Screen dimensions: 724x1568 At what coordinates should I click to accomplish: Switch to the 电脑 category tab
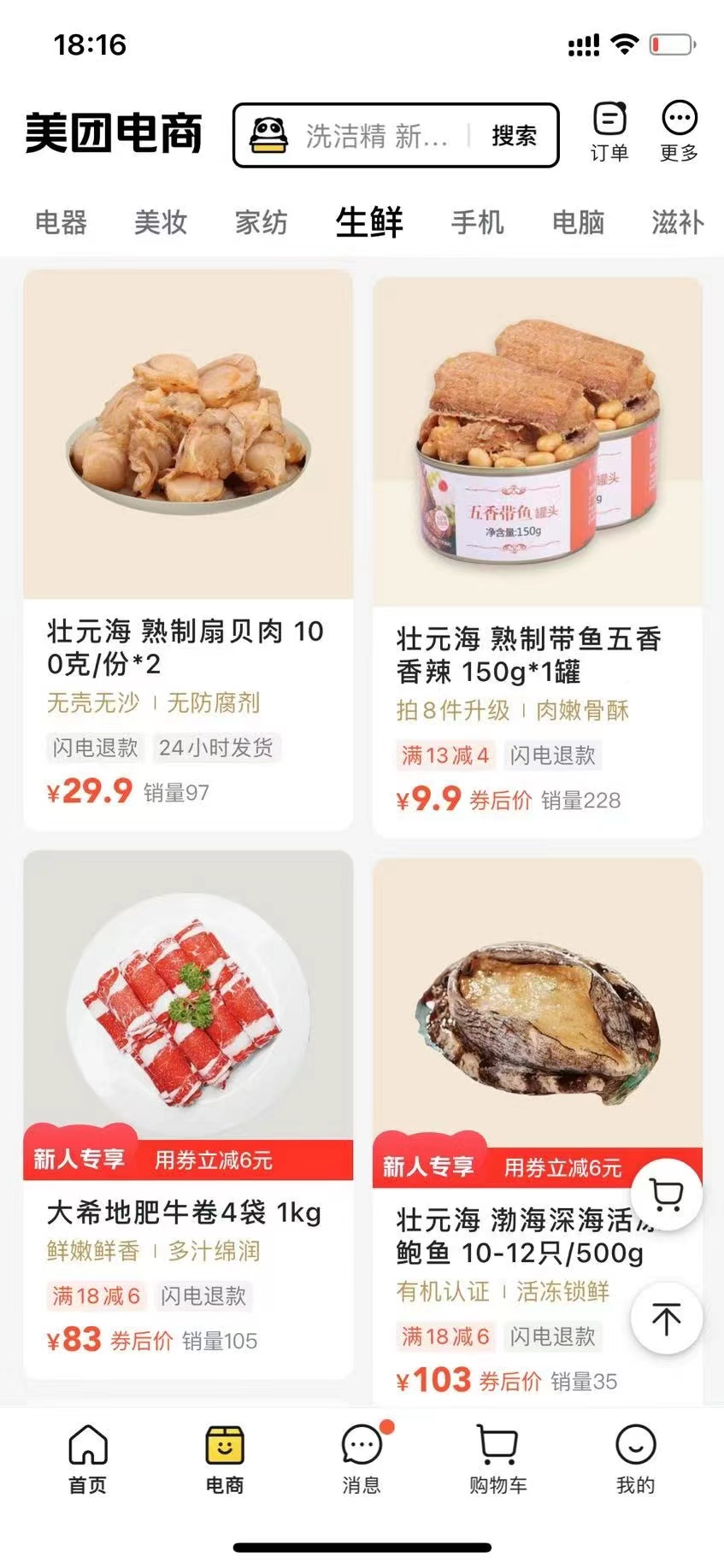point(578,222)
